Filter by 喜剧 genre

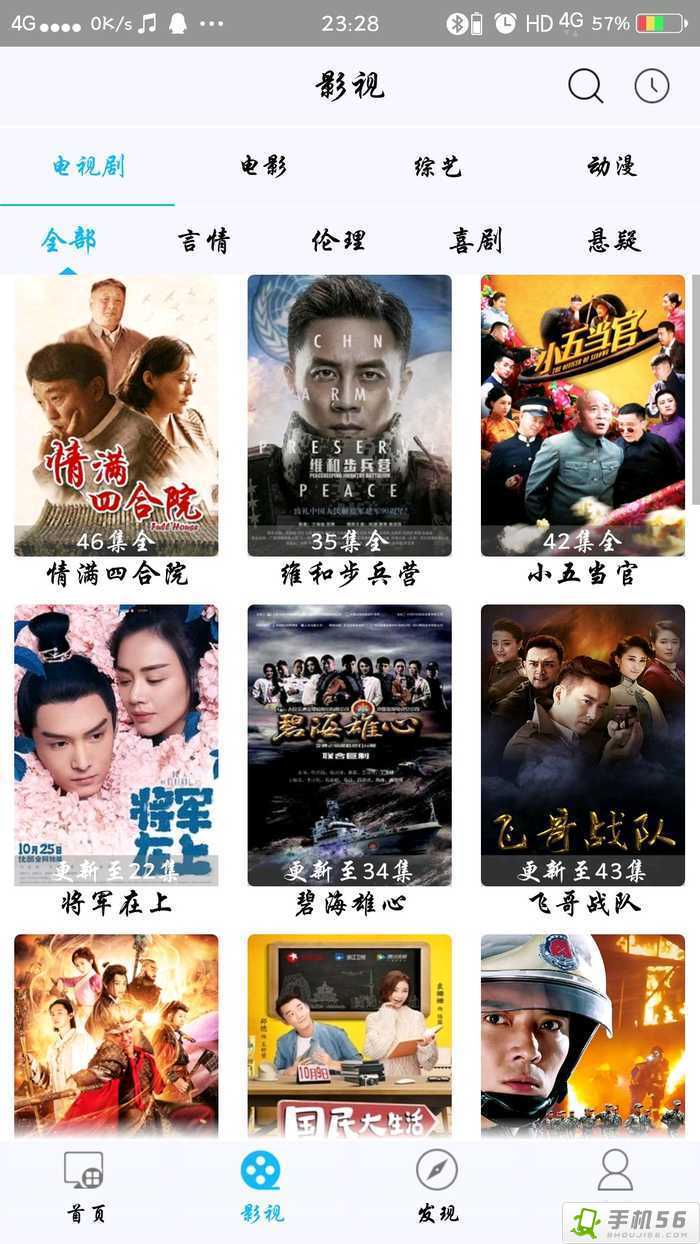pyautogui.click(x=476, y=240)
